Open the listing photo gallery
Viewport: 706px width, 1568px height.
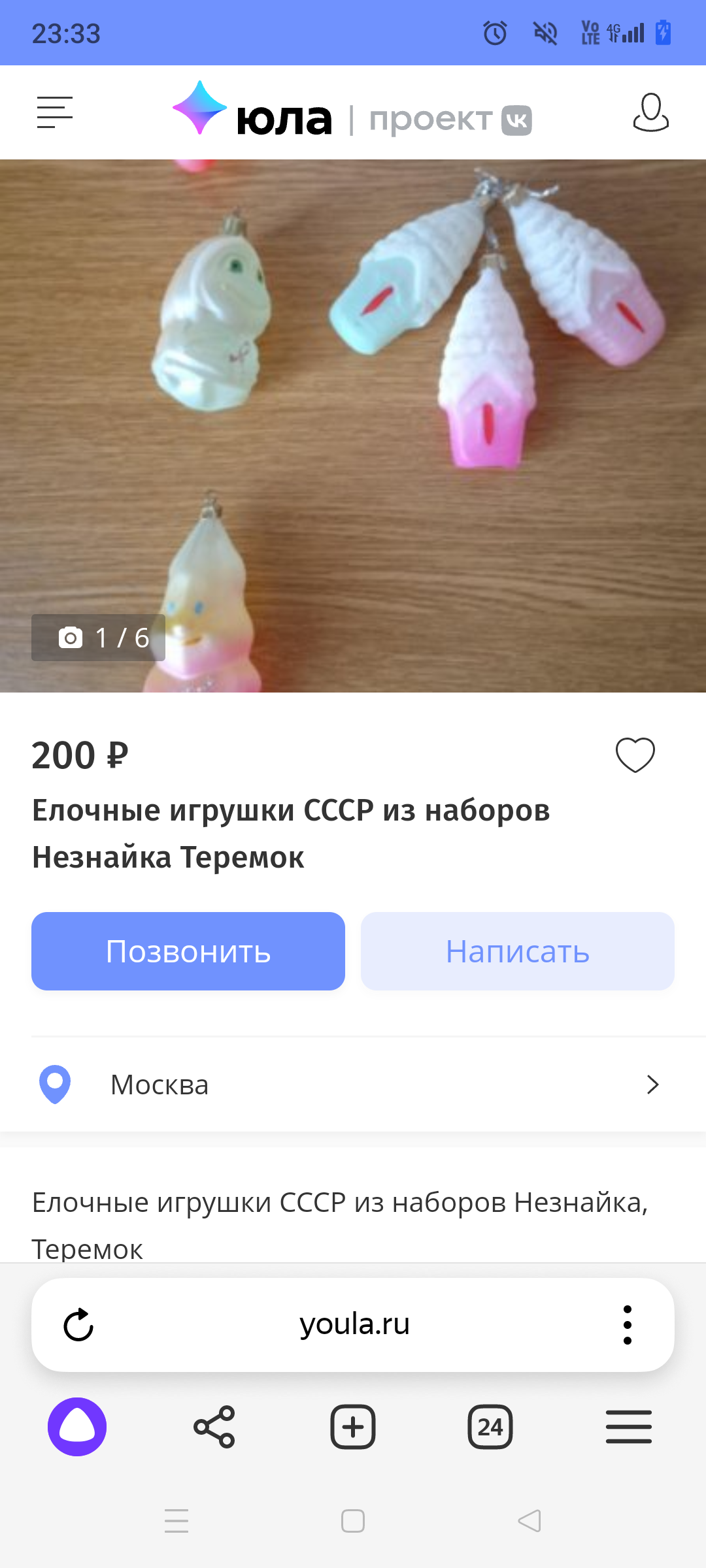353,425
